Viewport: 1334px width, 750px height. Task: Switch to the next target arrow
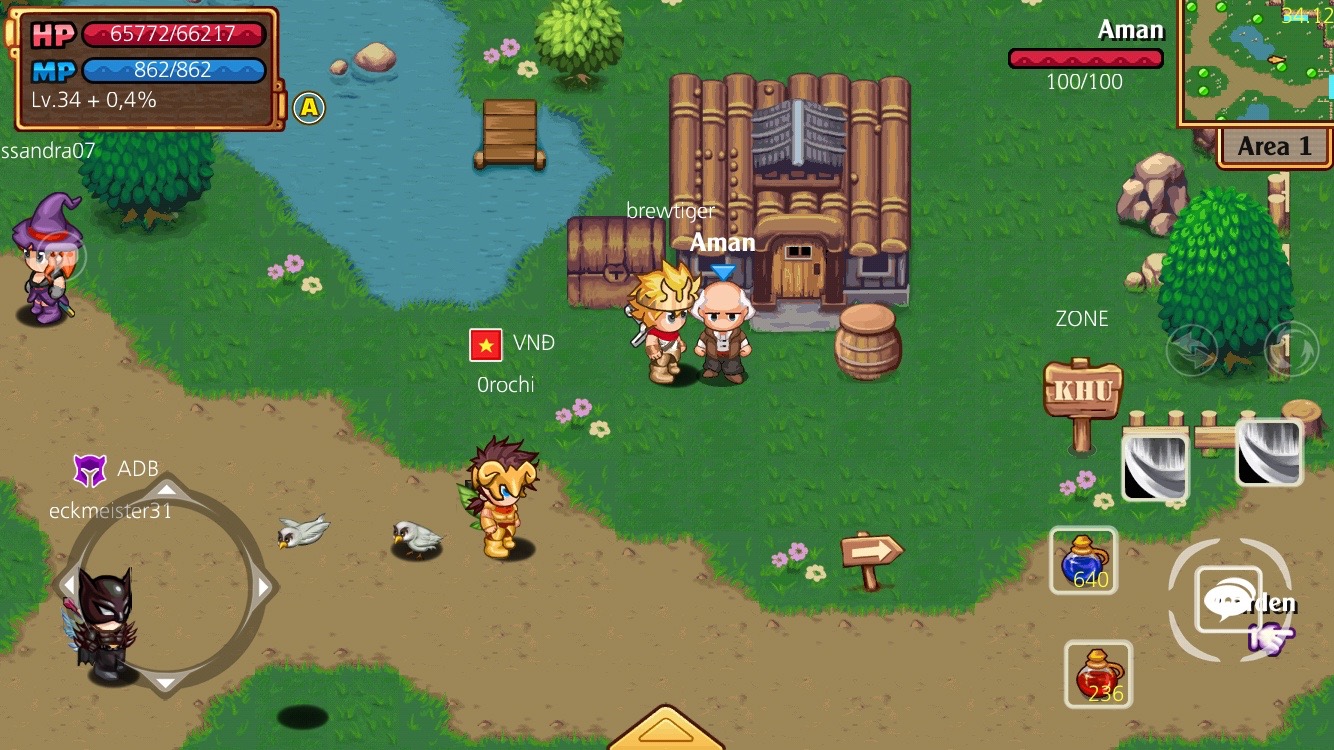(1291, 348)
